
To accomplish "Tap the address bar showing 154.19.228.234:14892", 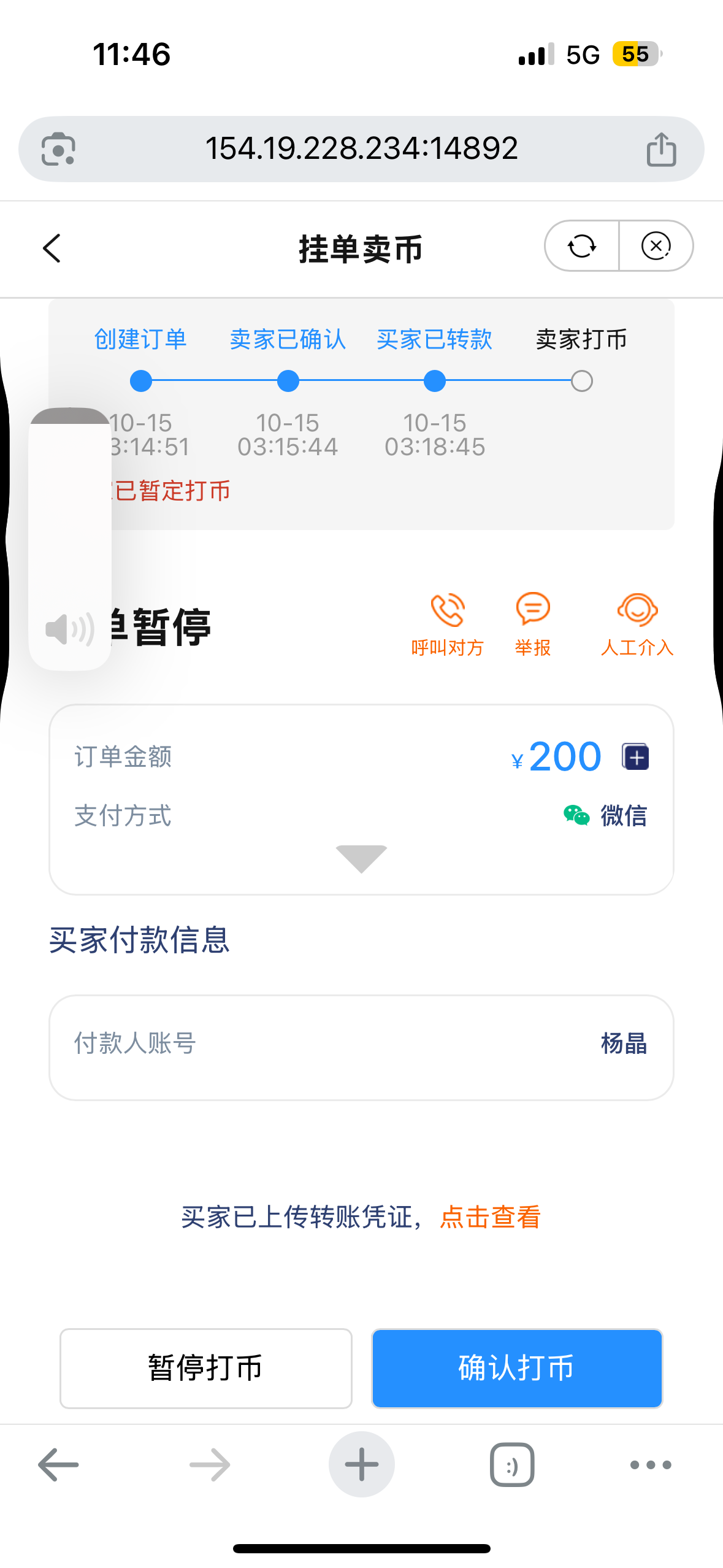I will click(361, 148).
